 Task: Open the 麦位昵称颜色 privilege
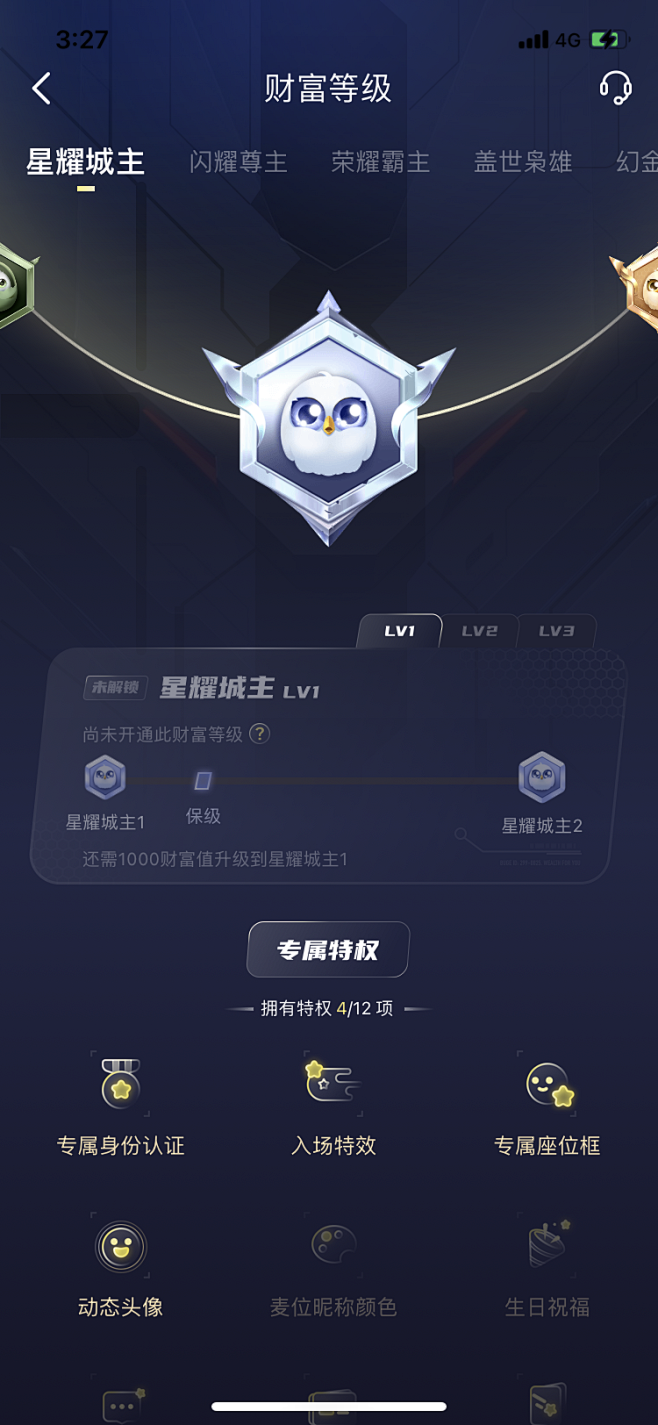[x=334, y=1266]
